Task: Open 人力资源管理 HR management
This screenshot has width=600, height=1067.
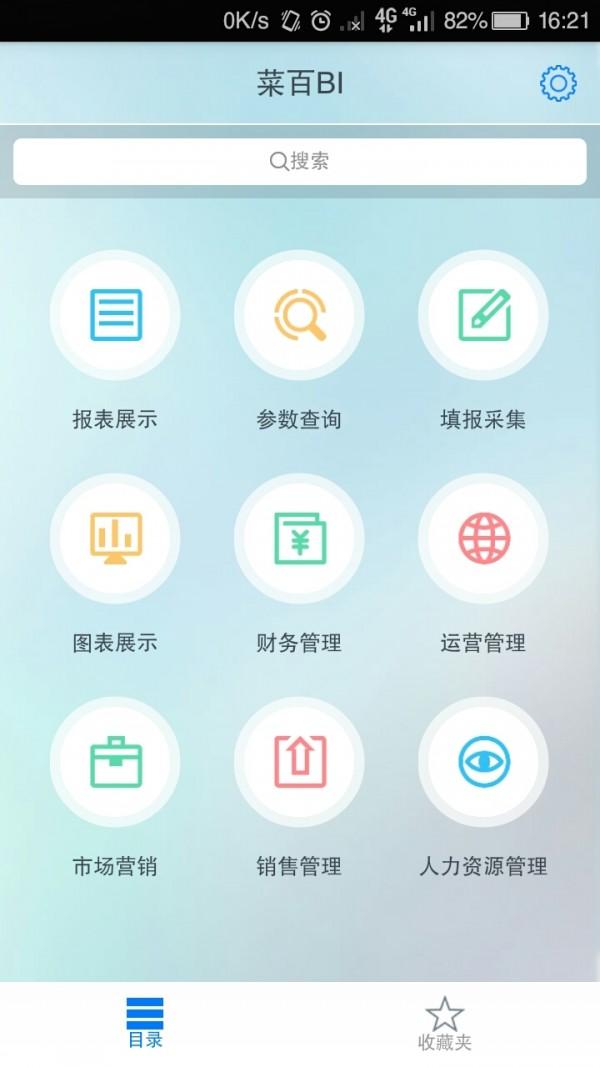Action: (x=483, y=762)
